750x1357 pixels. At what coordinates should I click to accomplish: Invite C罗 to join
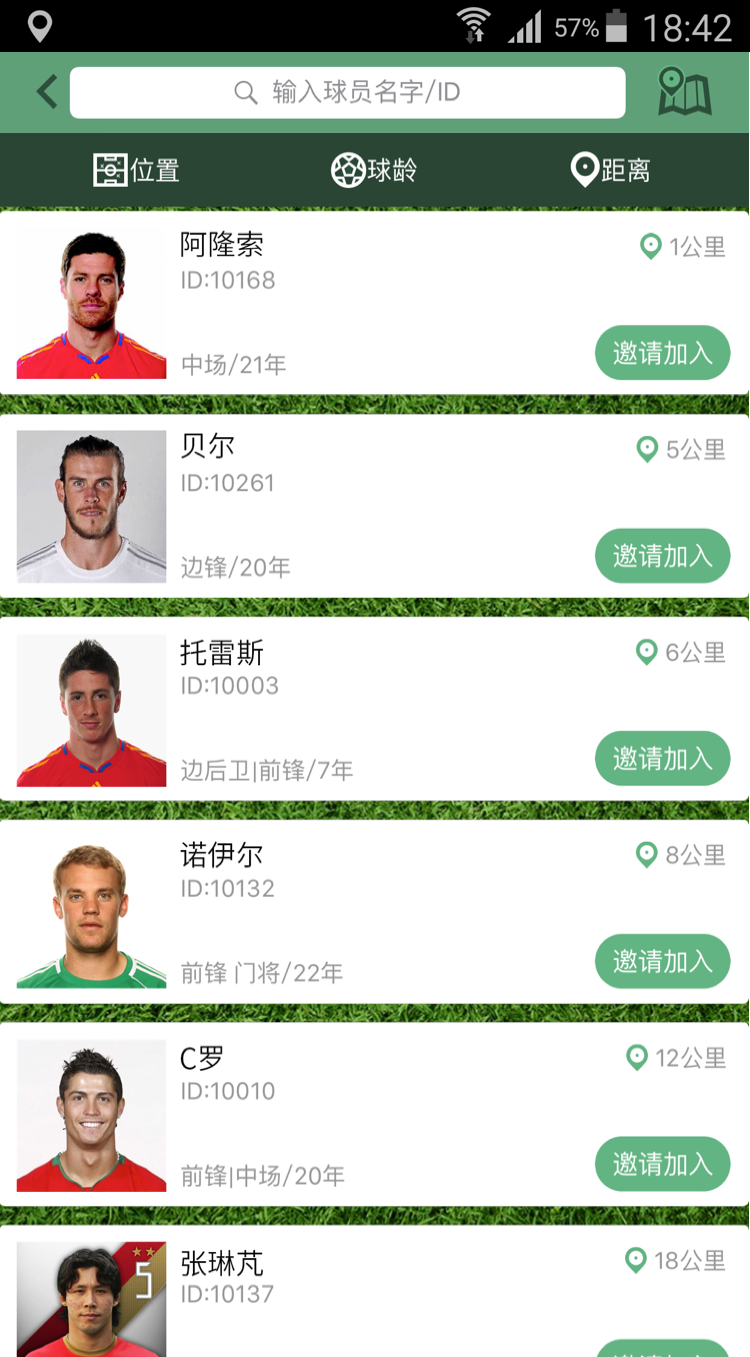663,1164
